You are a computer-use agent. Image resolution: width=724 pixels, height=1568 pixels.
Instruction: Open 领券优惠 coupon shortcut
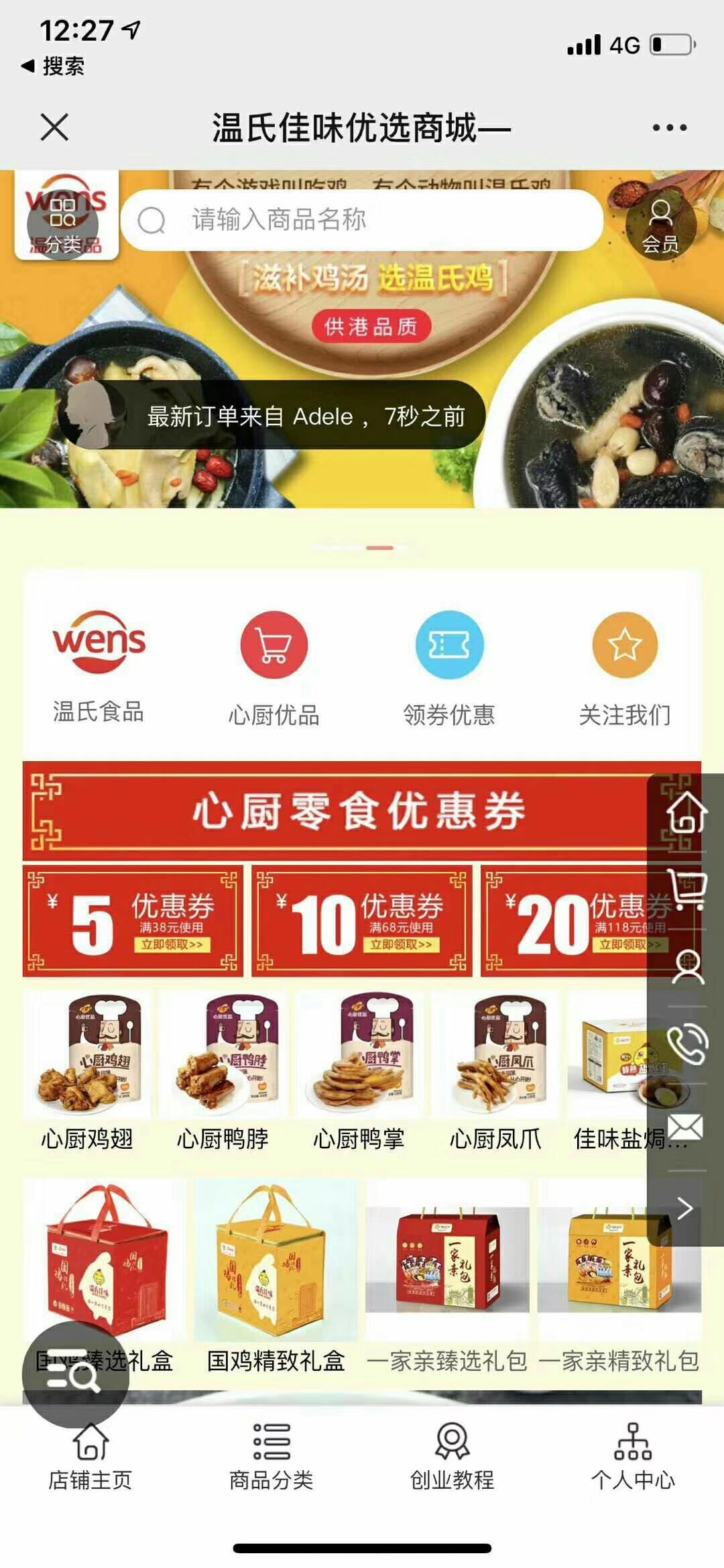[449, 668]
